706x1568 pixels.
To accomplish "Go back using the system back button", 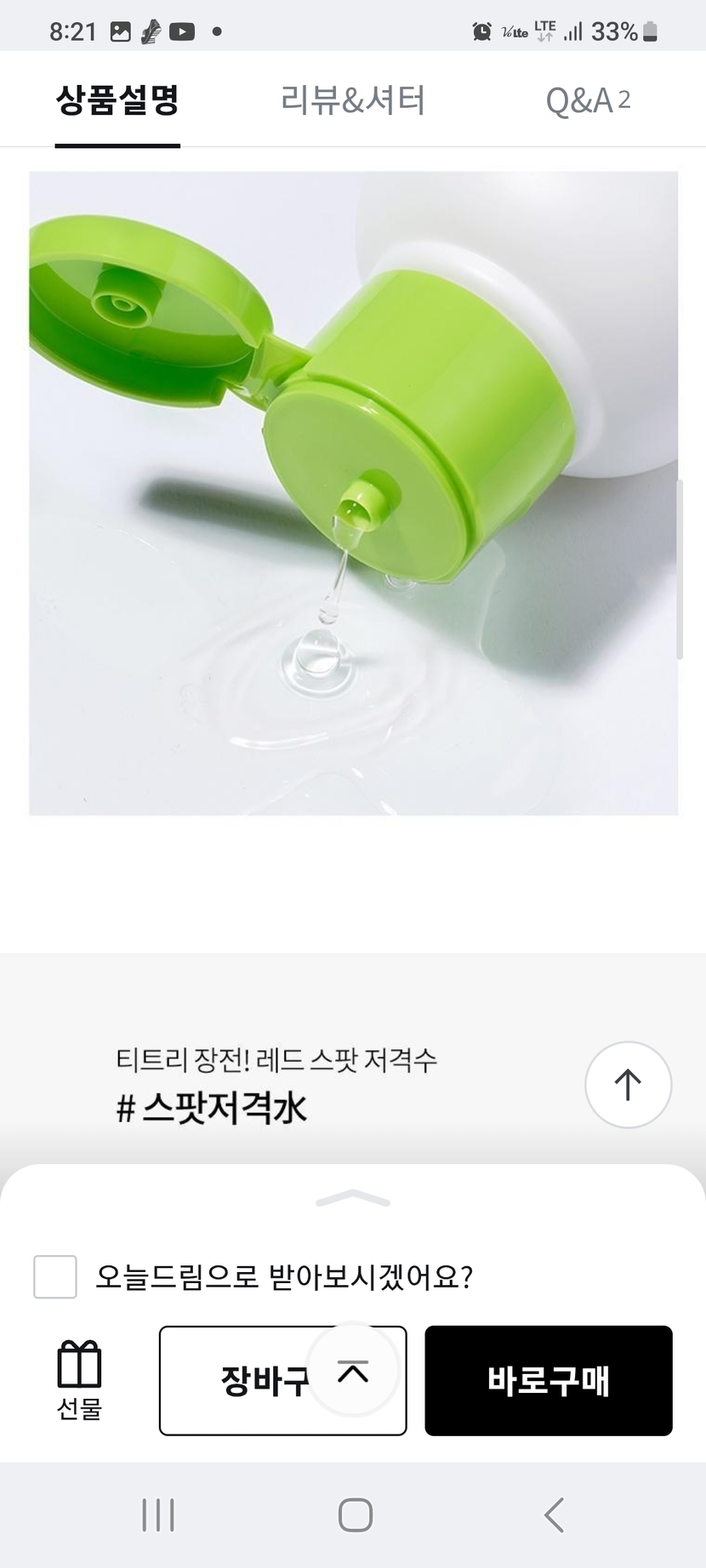I will (554, 1514).
